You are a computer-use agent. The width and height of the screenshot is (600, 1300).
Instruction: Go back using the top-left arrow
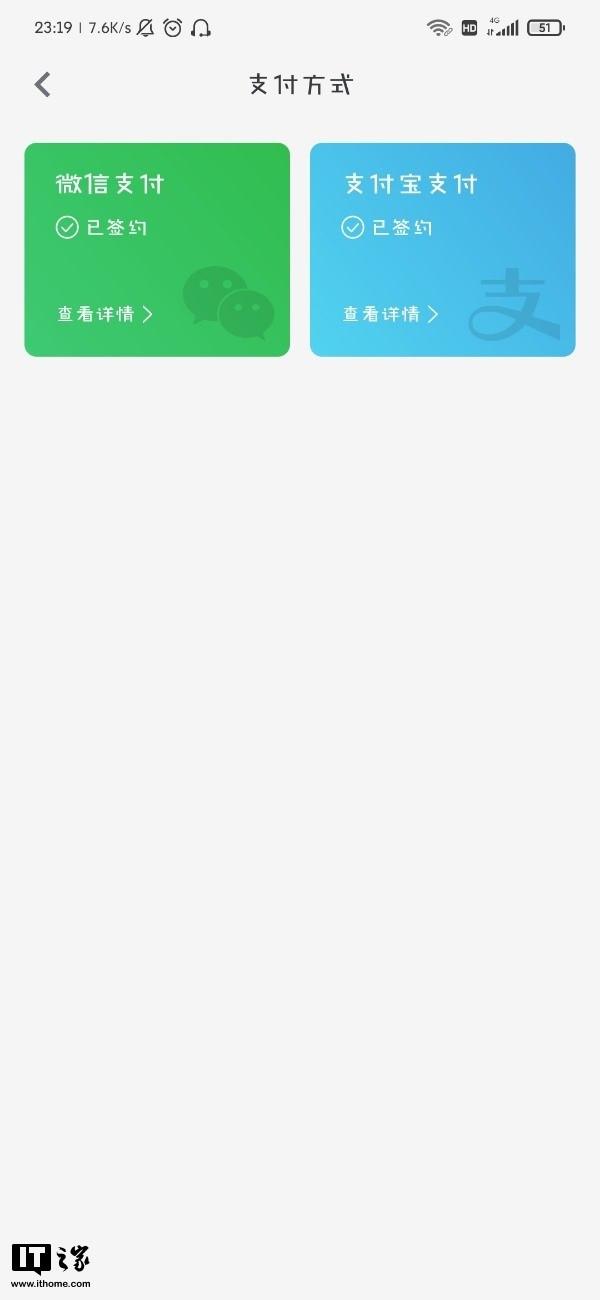(x=42, y=85)
